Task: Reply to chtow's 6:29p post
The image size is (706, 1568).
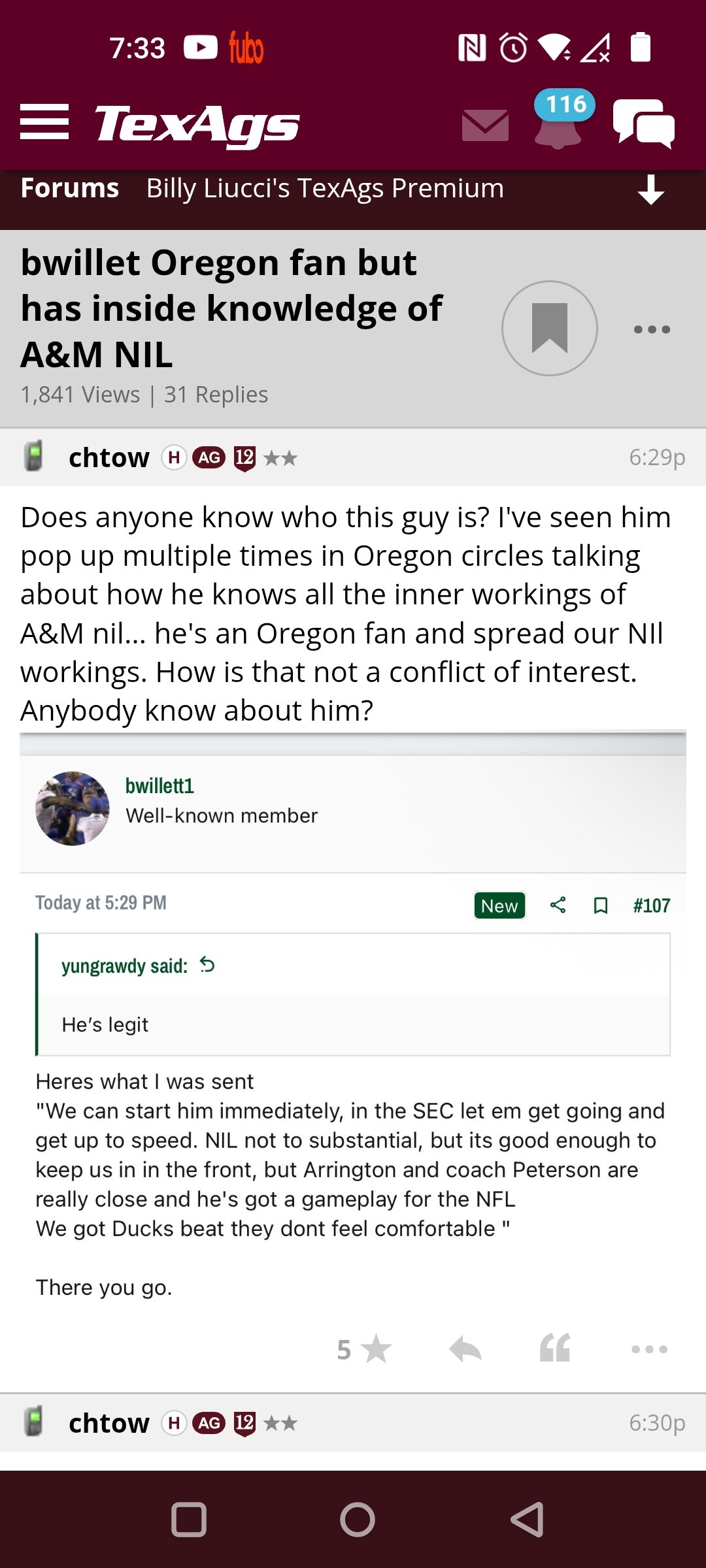Action: pos(465,1349)
